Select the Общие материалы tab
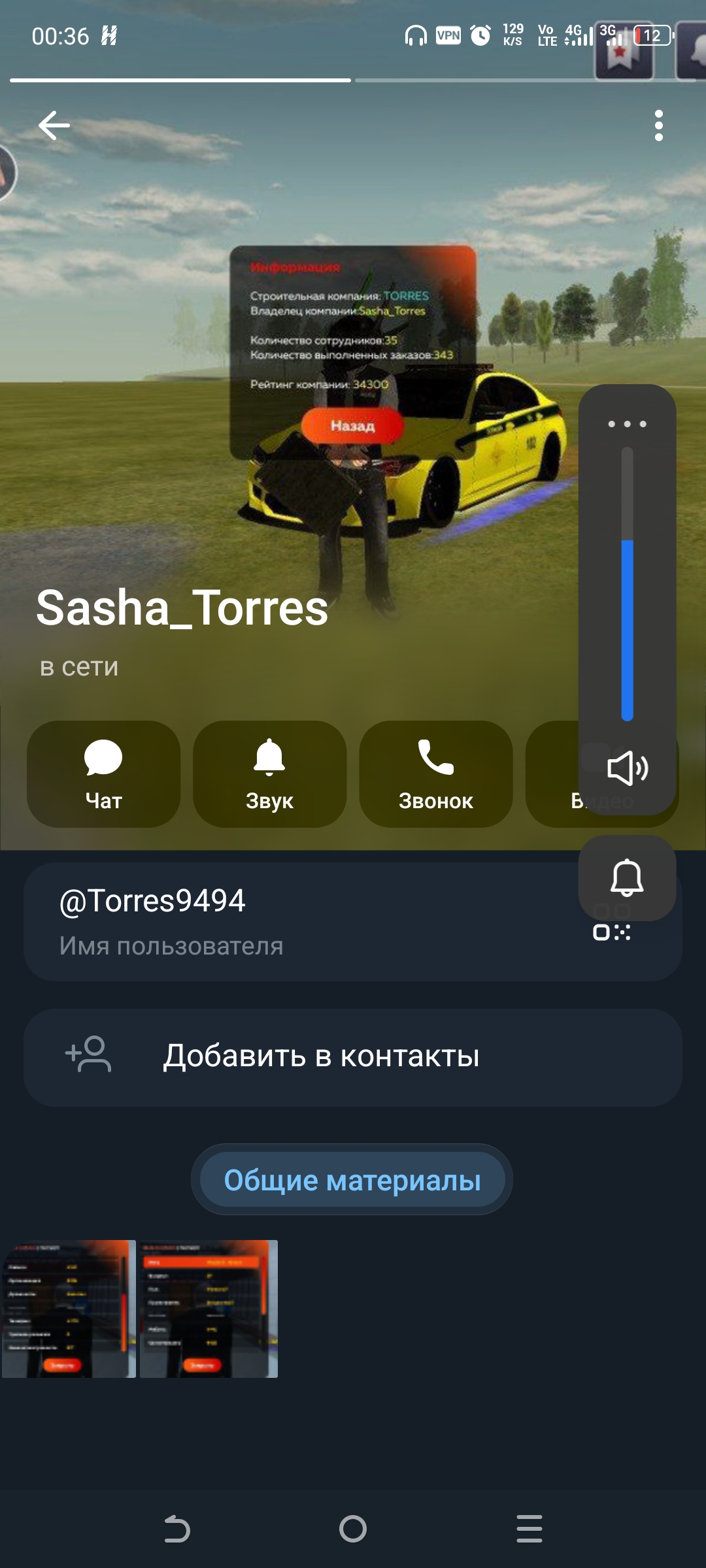 point(352,1180)
